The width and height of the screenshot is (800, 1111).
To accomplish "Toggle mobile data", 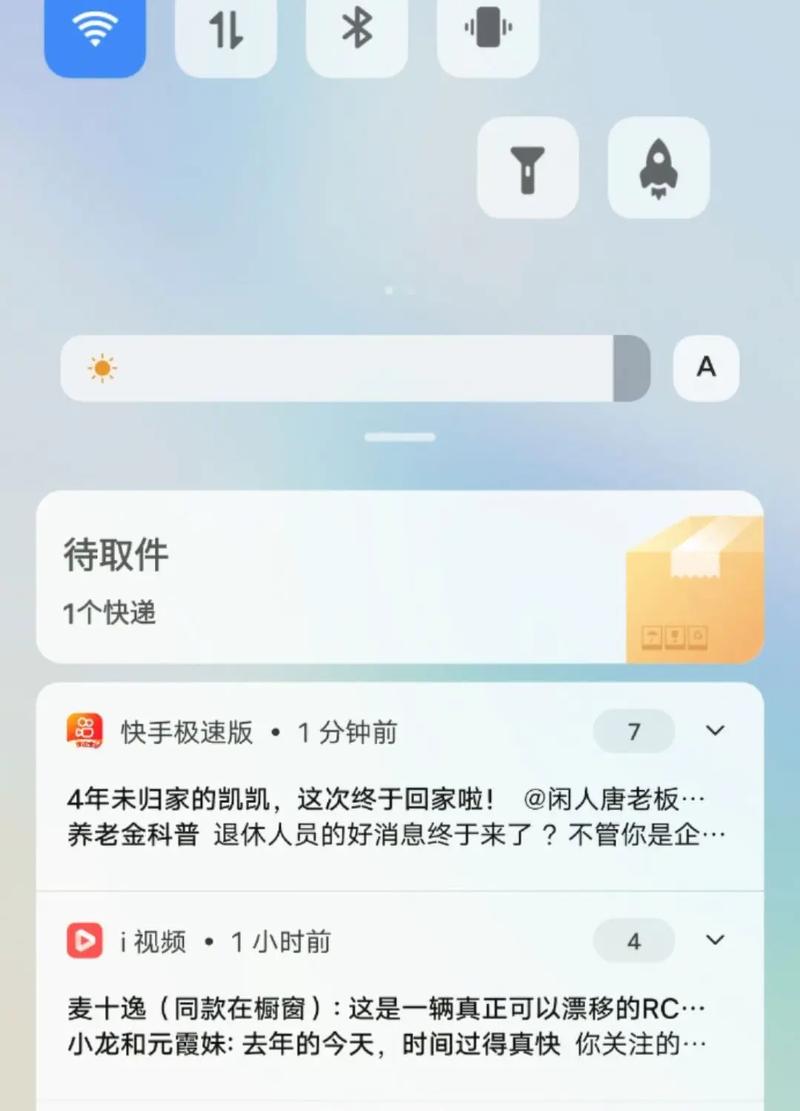I will coord(226,32).
